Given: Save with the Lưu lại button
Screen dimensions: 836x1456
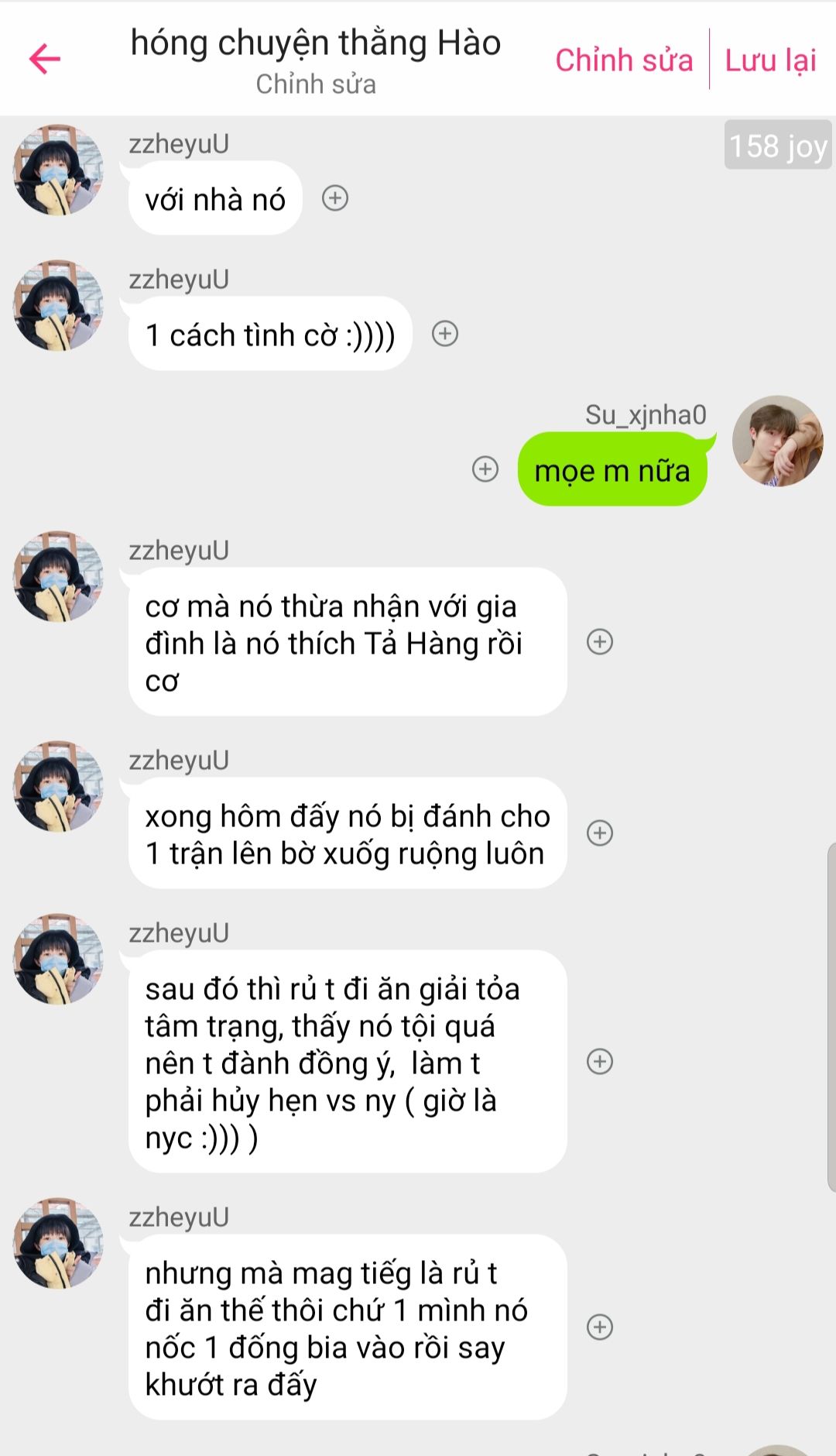Looking at the screenshot, I should coord(770,60).
